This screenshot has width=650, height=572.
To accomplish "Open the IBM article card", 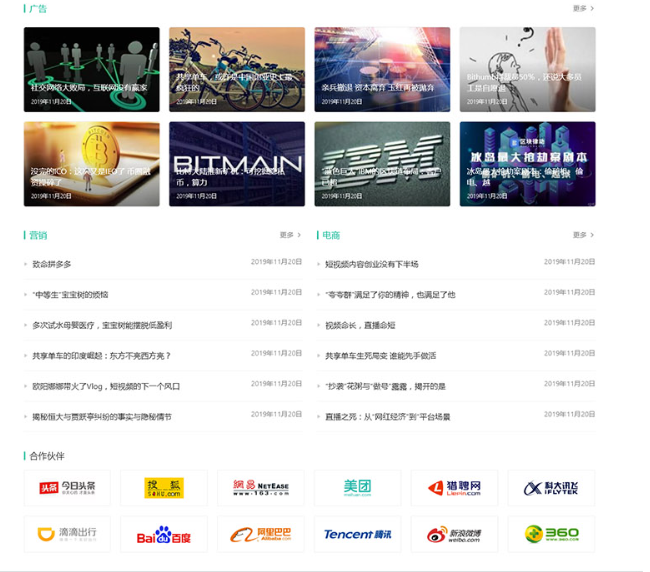I will pos(382,164).
